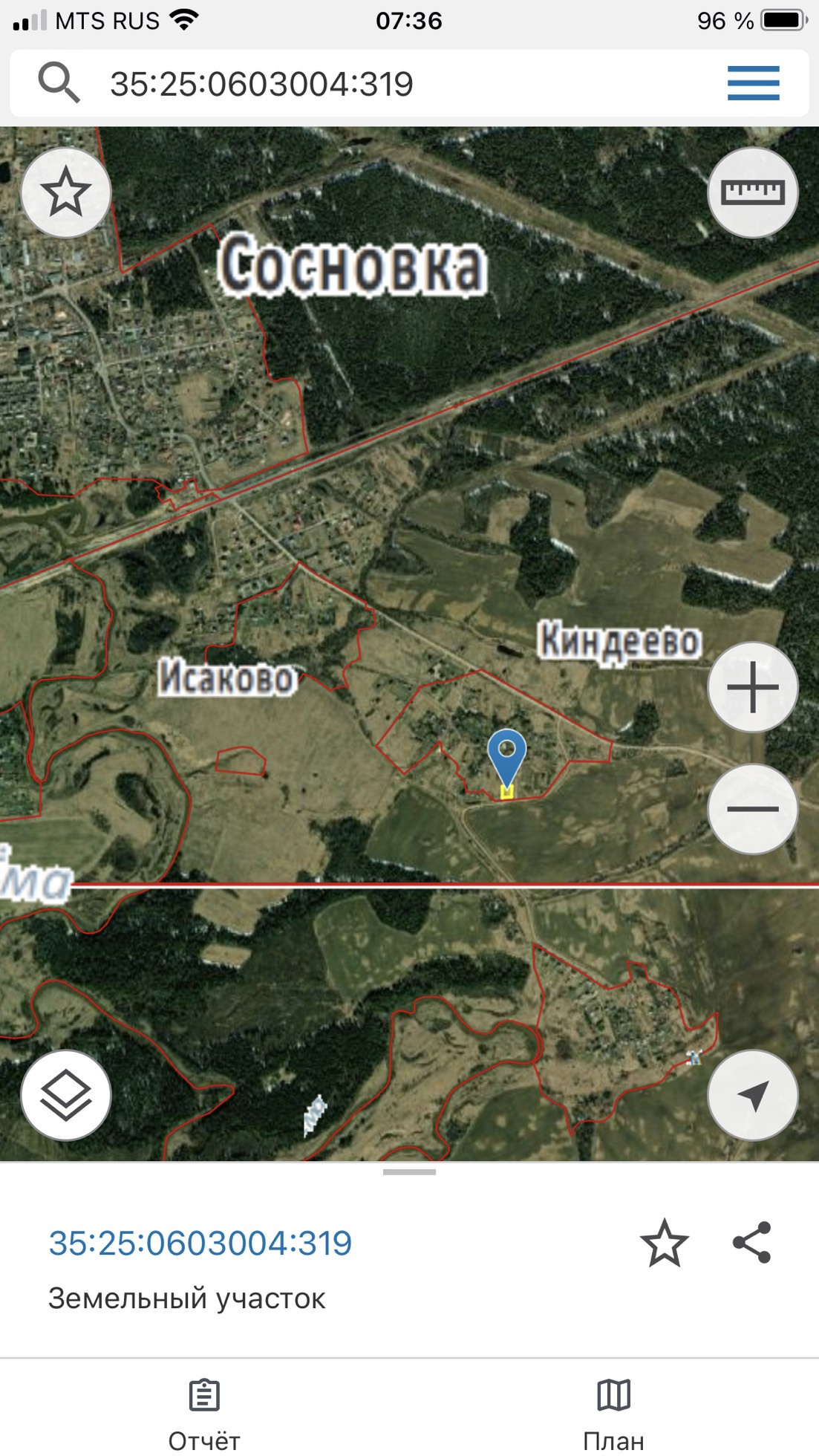Viewport: 819px width, 1456px height.
Task: Tap the search field with cadastral number
Action: tap(371, 83)
